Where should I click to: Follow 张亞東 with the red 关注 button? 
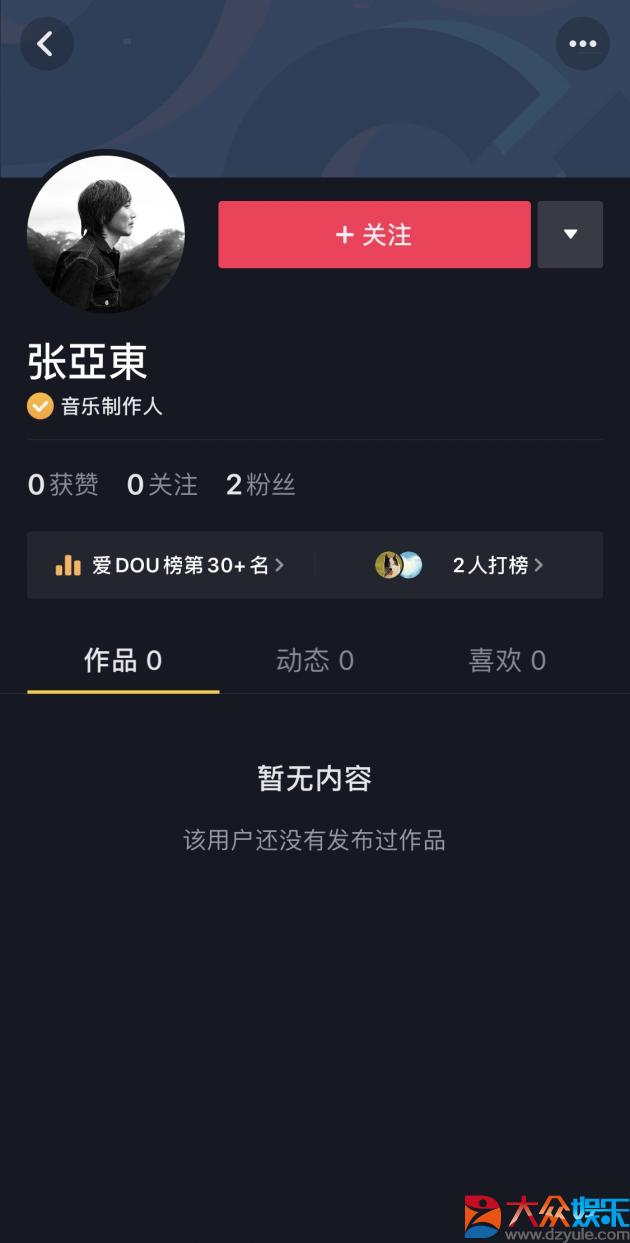pyautogui.click(x=374, y=235)
